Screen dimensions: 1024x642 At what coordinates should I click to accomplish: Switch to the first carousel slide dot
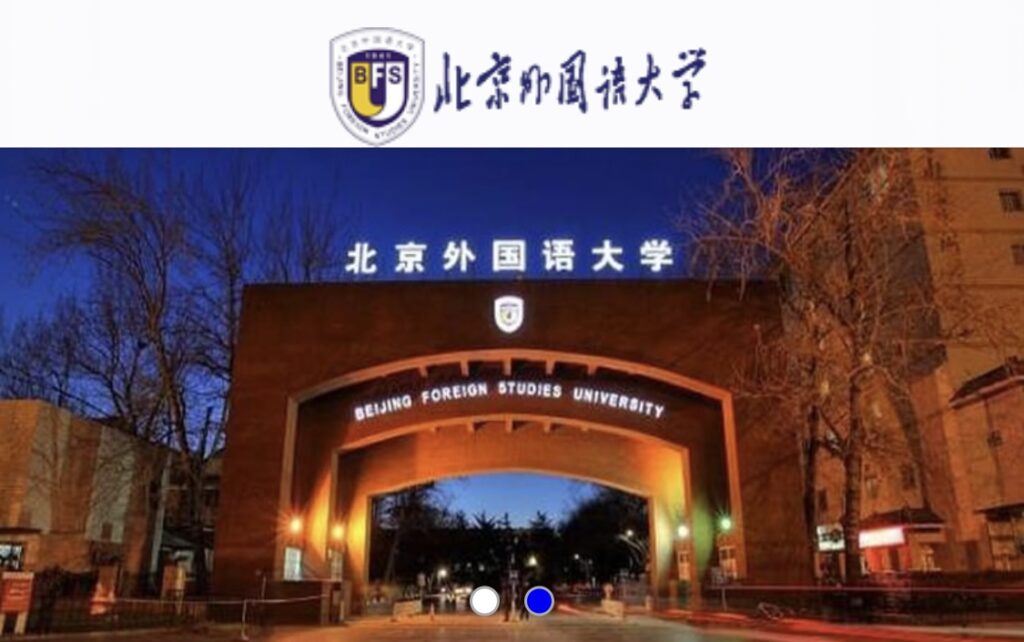pyautogui.click(x=484, y=601)
